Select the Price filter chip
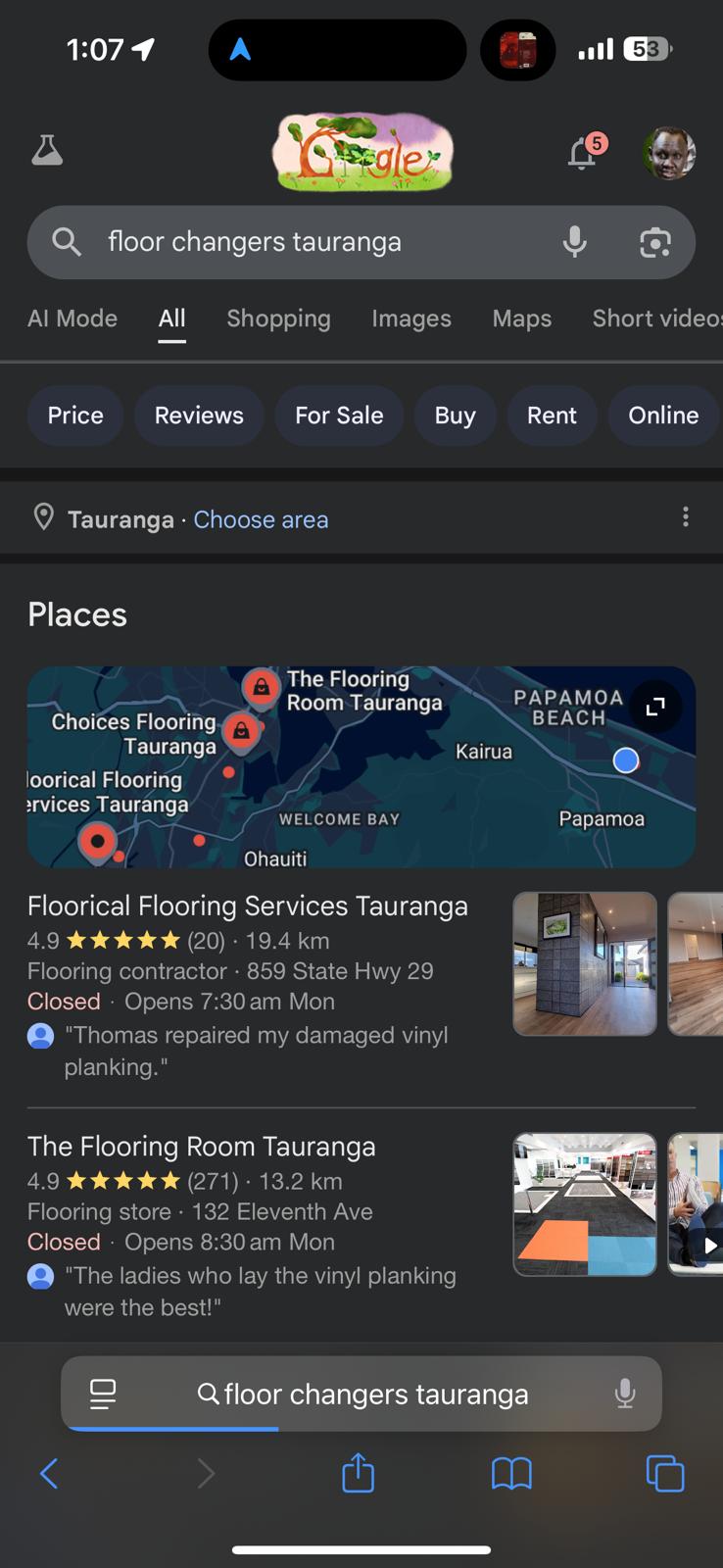Image resolution: width=723 pixels, height=1568 pixels. (x=75, y=416)
